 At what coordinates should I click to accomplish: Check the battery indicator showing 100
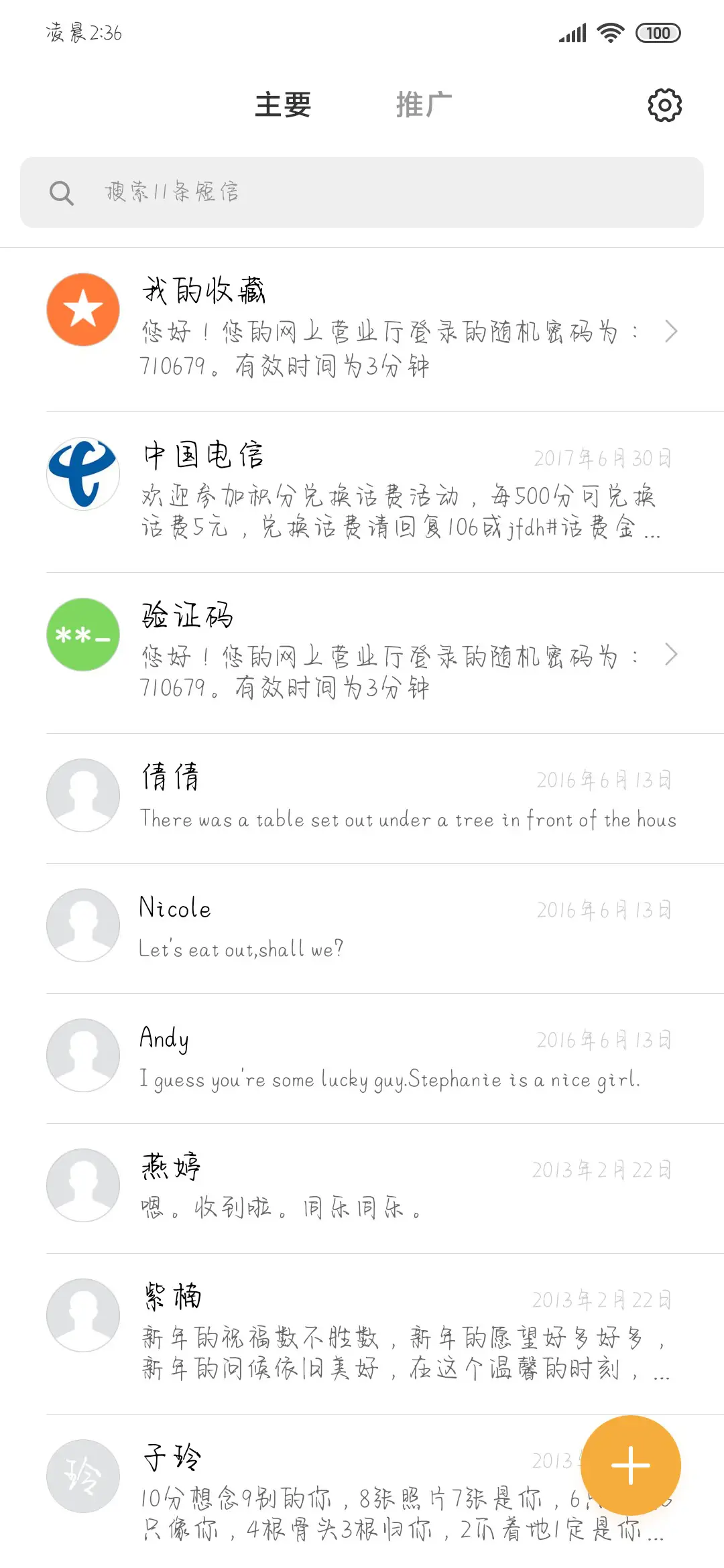pyautogui.click(x=658, y=32)
